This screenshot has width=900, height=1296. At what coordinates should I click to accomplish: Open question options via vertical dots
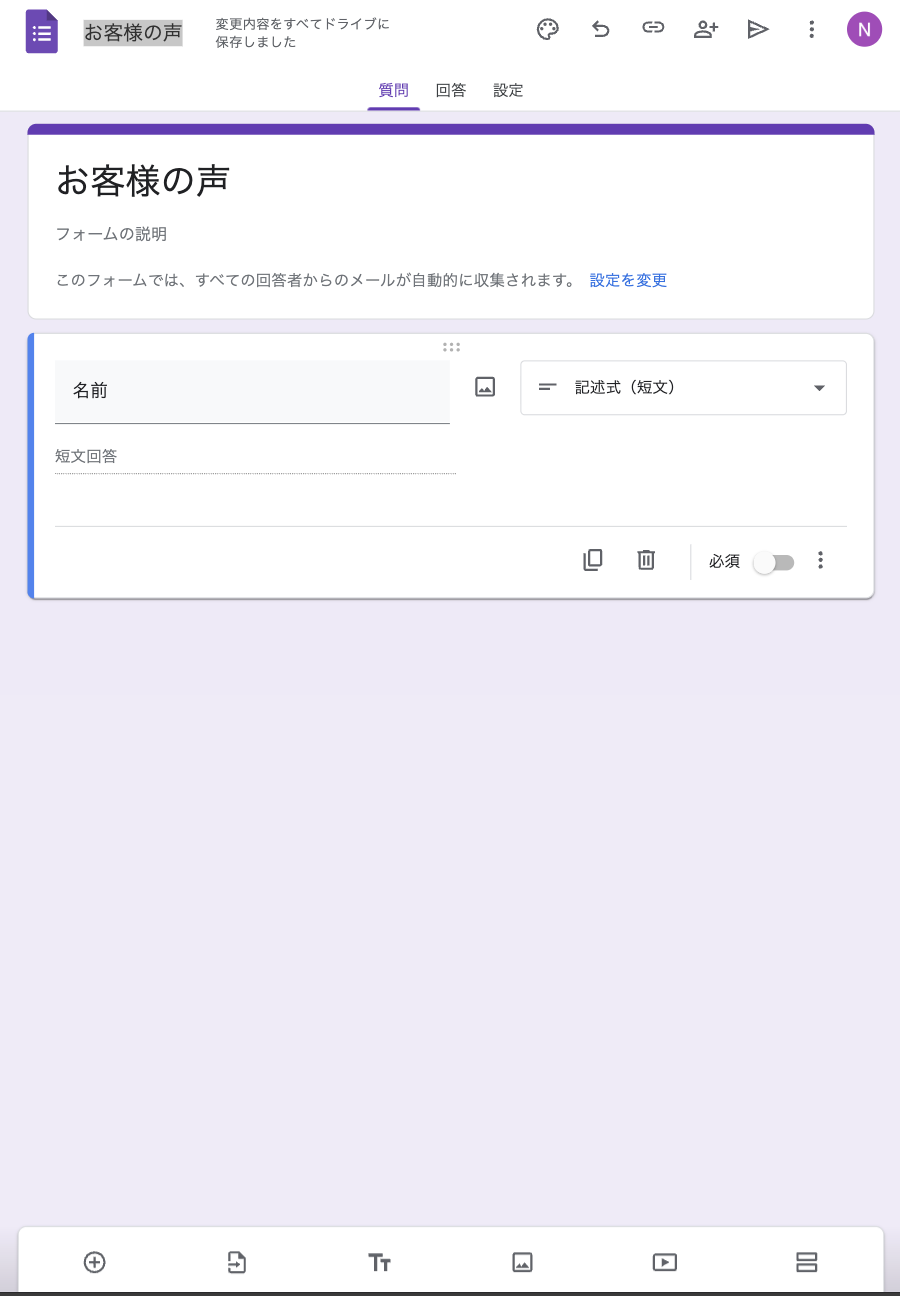pos(820,560)
